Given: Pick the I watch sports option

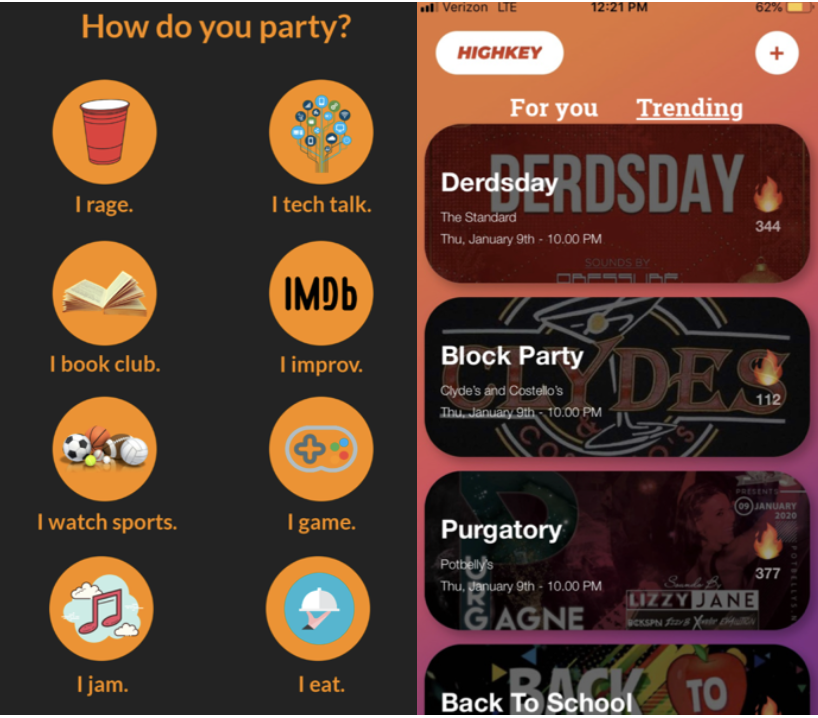Looking at the screenshot, I should tap(105, 450).
